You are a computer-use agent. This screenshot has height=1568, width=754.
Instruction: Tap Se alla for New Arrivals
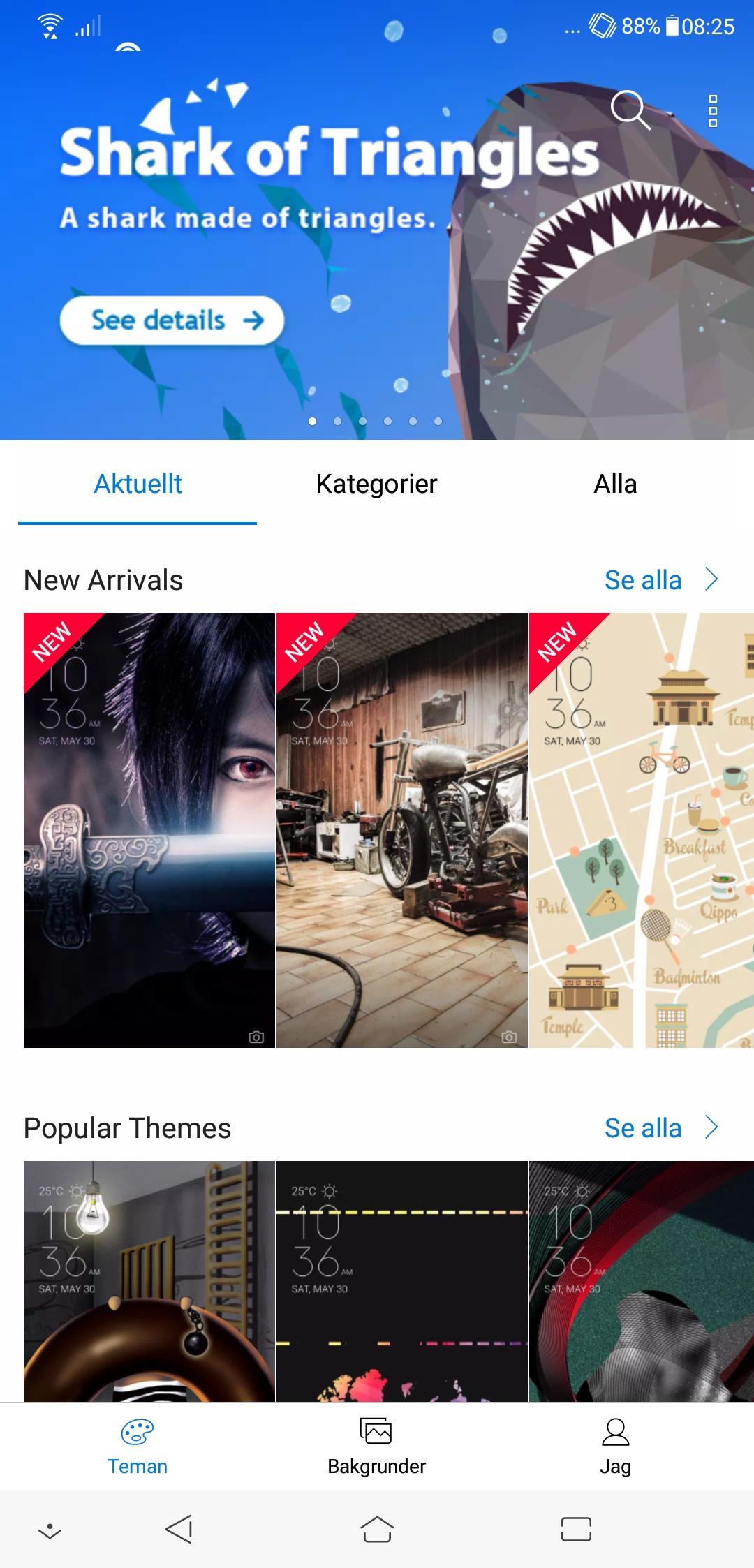tap(660, 580)
